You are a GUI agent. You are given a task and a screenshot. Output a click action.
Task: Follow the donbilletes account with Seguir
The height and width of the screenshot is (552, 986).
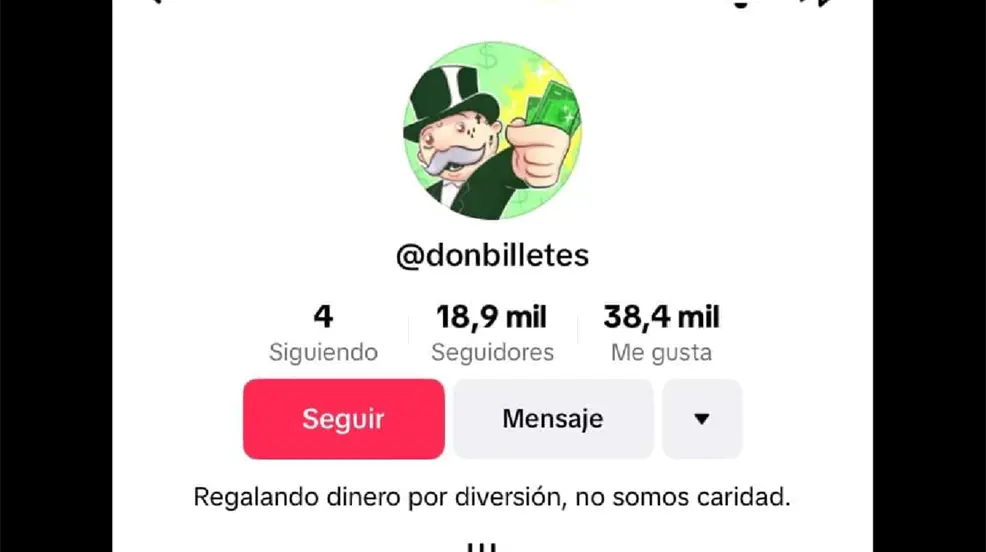(x=343, y=419)
